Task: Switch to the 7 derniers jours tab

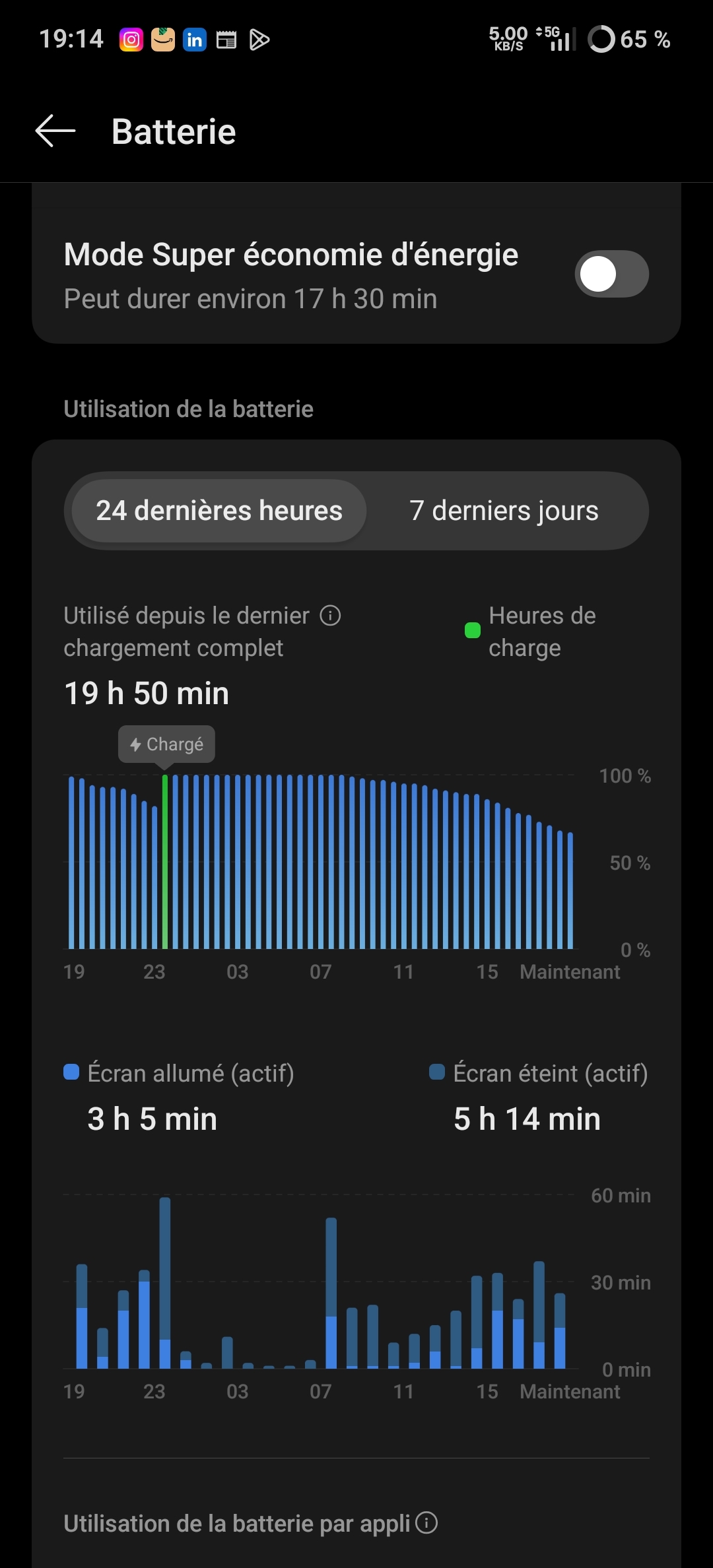Action: 504,511
